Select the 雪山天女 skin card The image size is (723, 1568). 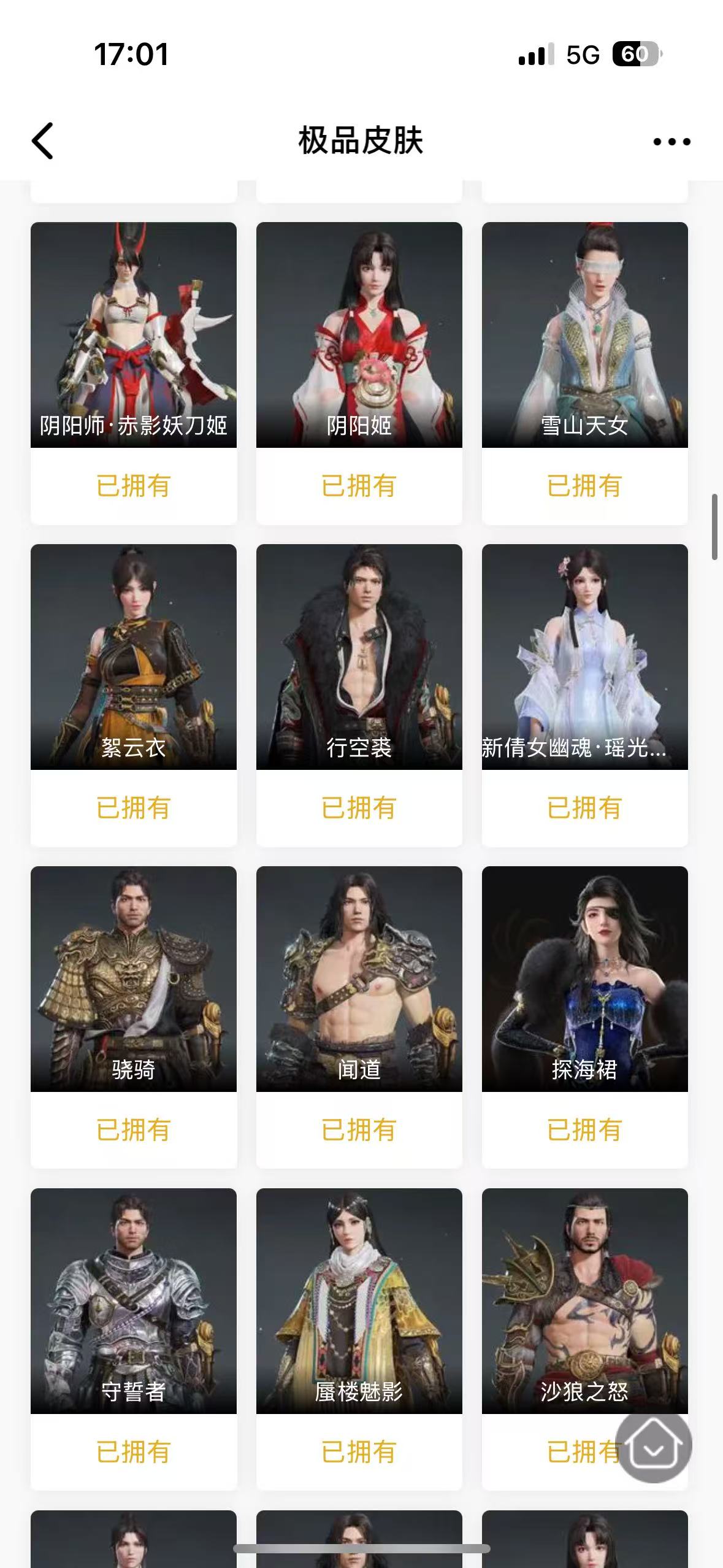pos(584,335)
